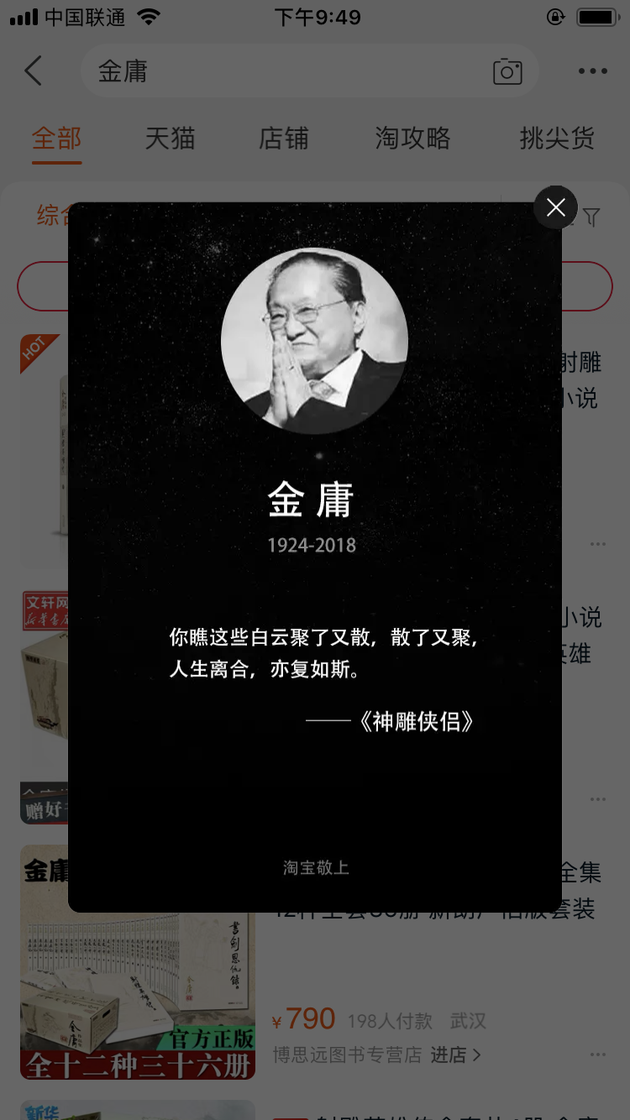This screenshot has height=1120, width=630.
Task: Switch to the 天猫 tab
Action: click(170, 138)
